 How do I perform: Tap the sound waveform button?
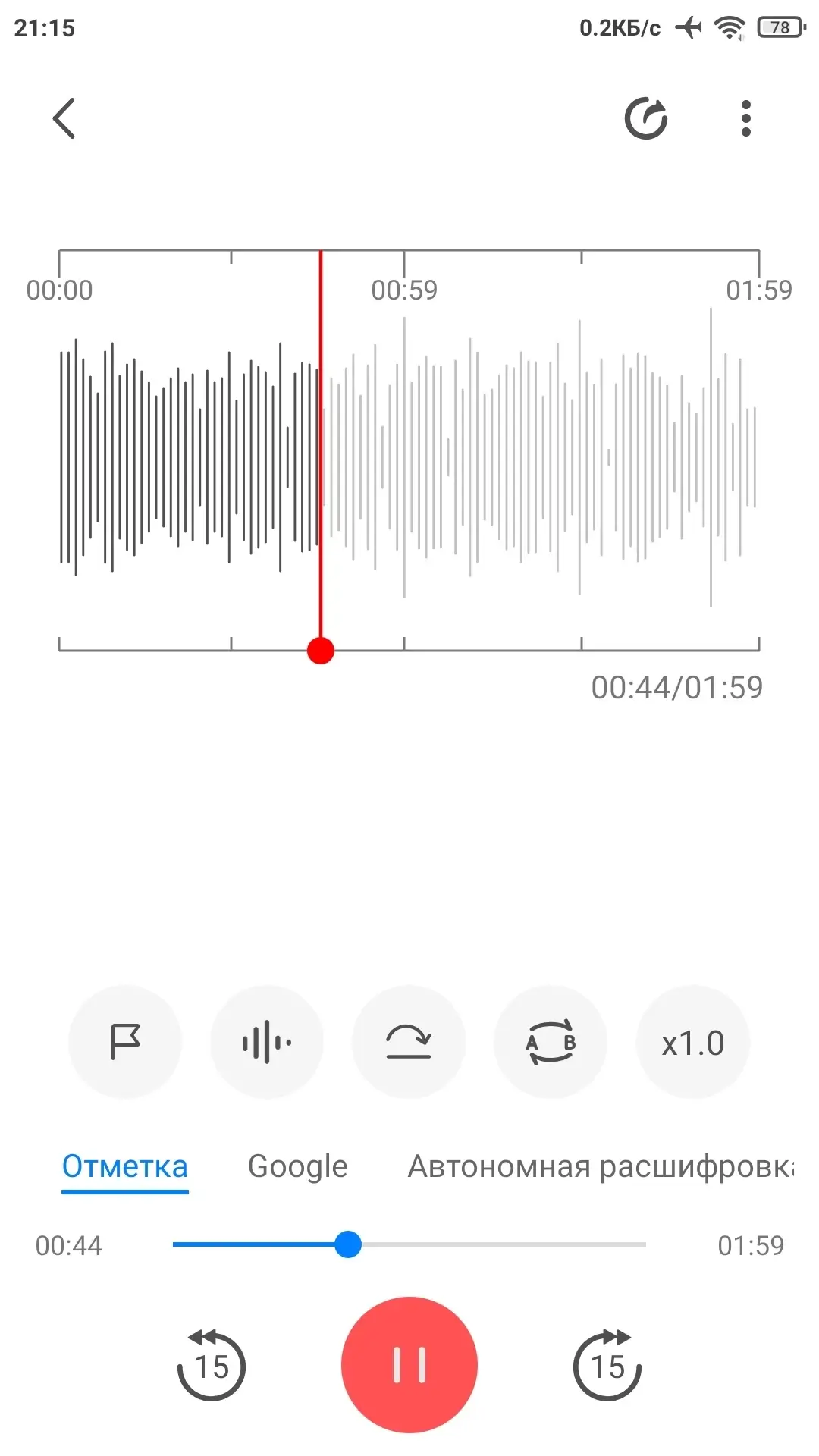coord(267,1042)
